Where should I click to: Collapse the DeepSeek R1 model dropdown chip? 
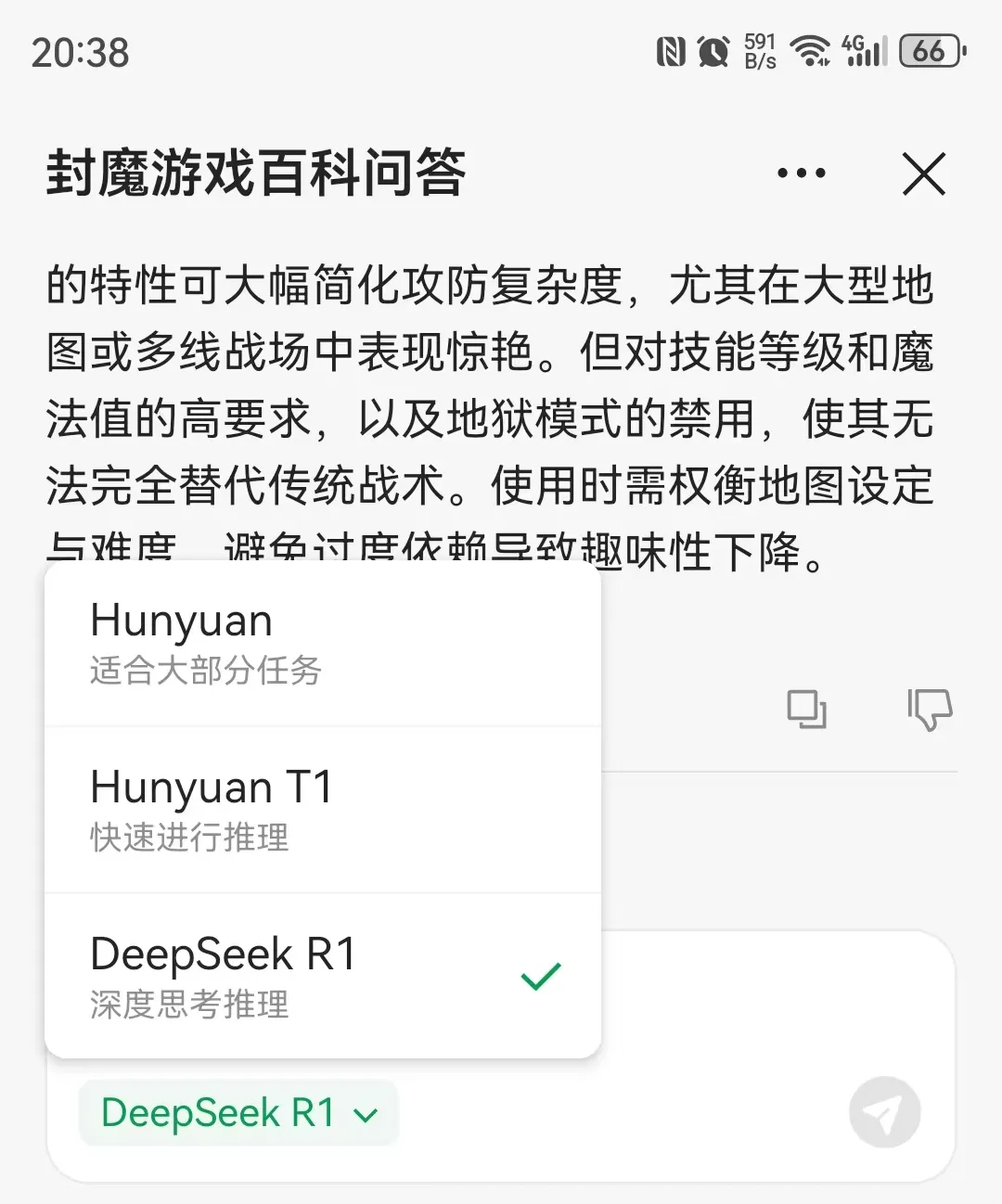[x=238, y=1113]
